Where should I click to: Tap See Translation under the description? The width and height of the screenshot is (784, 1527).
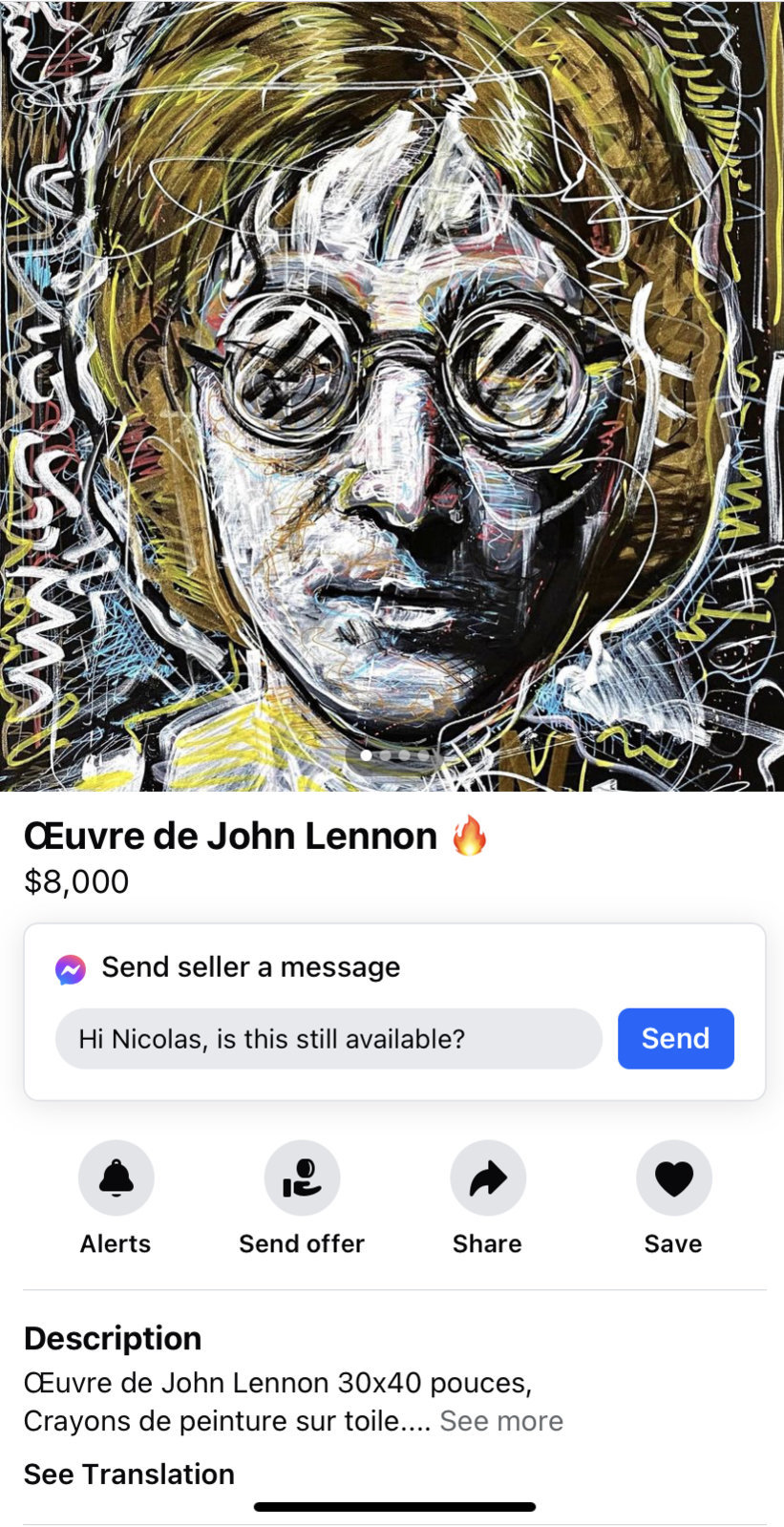click(129, 1474)
